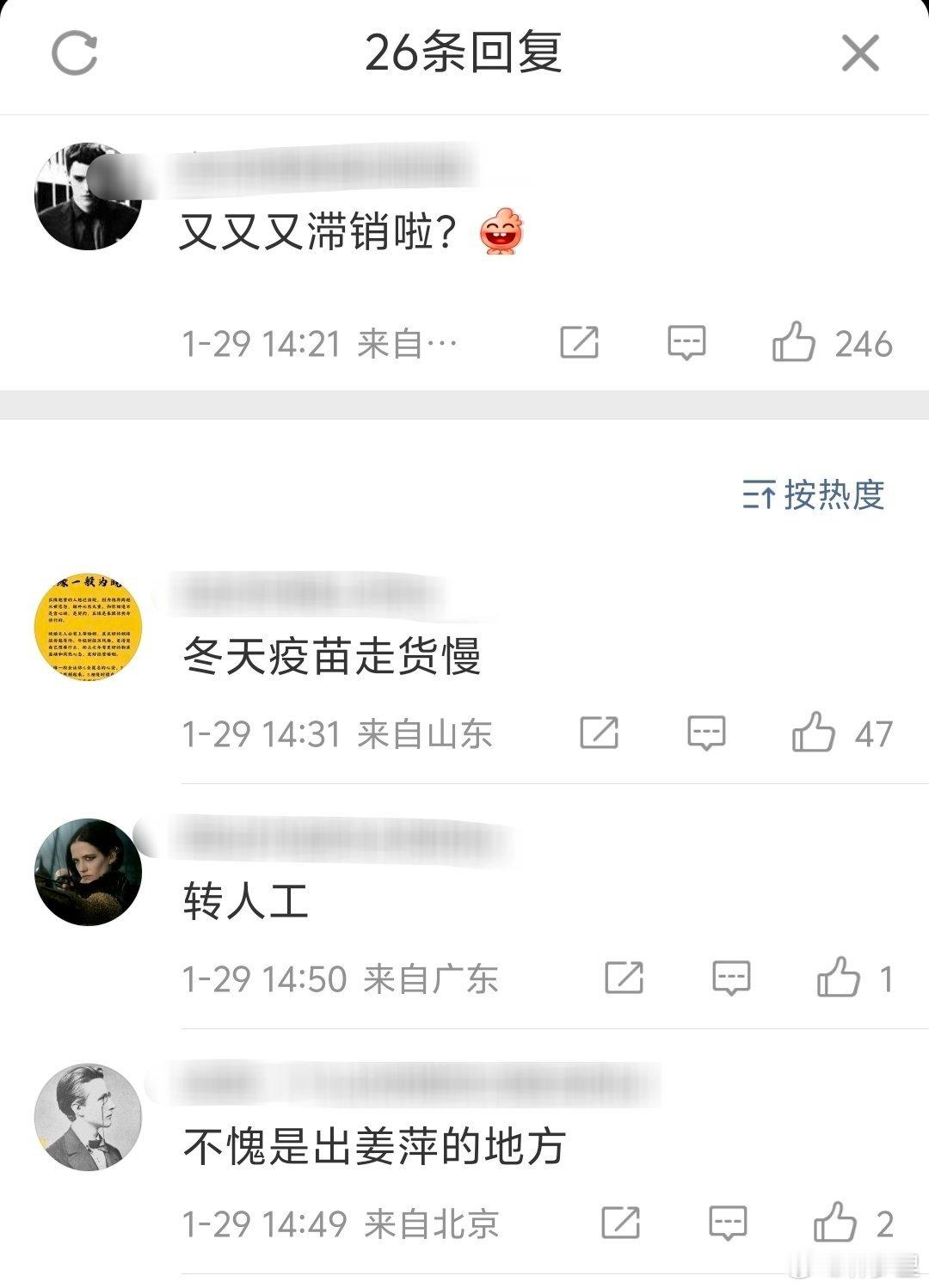Image resolution: width=929 pixels, height=1288 pixels.
Task: Click the '来自广东' source label
Action: coord(436,977)
